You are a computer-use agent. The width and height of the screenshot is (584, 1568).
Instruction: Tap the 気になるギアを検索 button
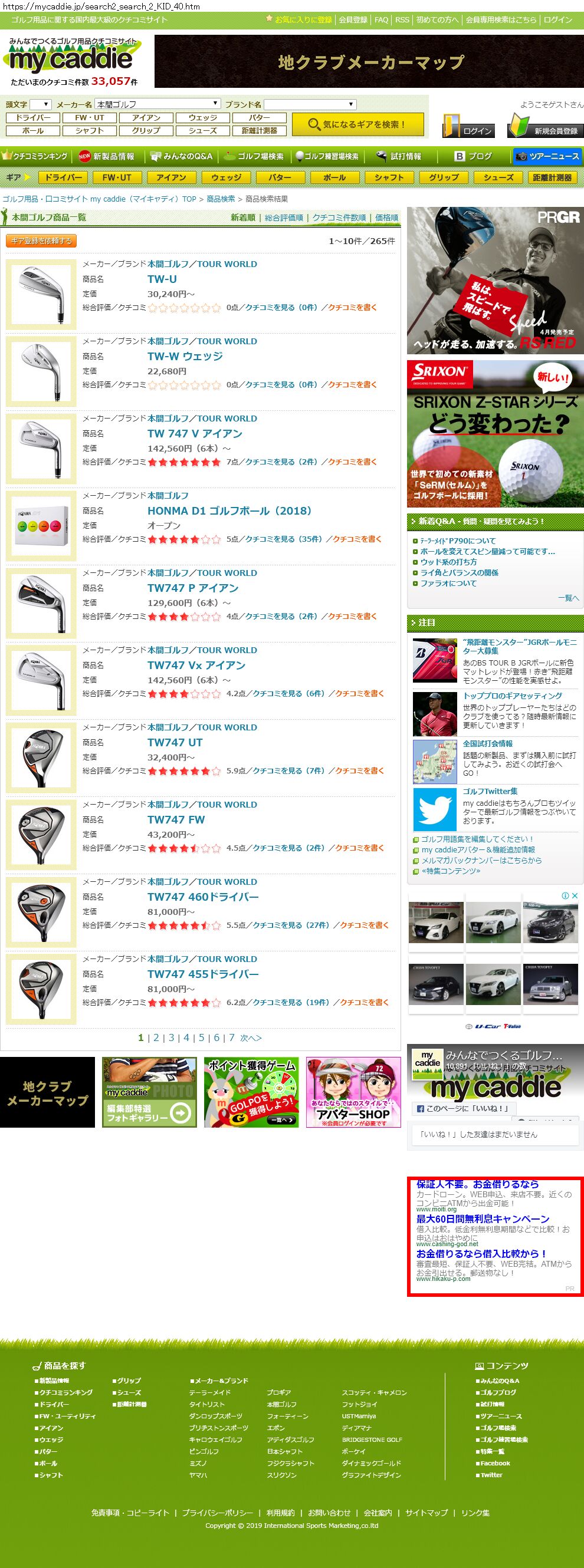(357, 124)
